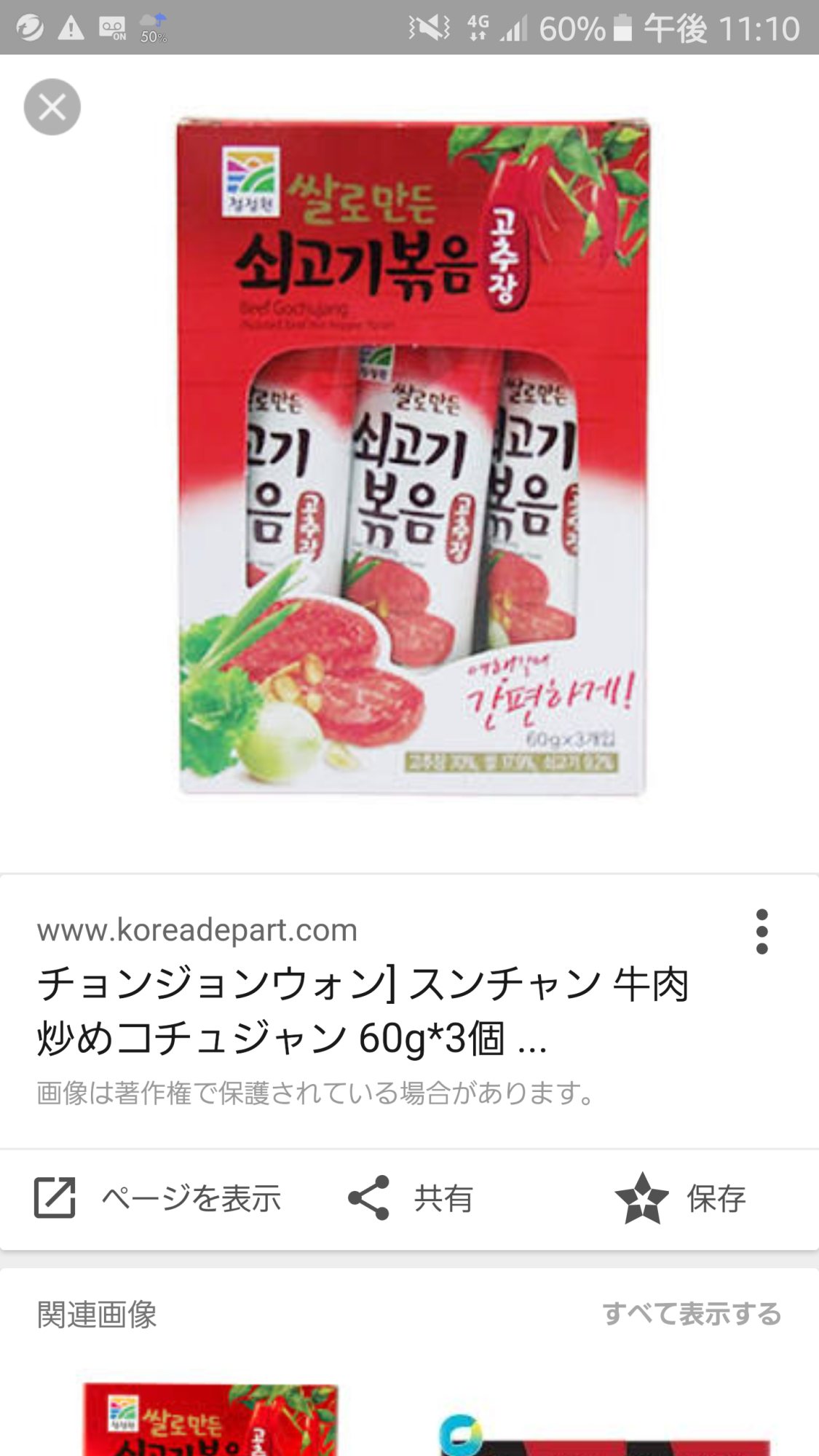Save the image with 保存

[x=681, y=1198]
